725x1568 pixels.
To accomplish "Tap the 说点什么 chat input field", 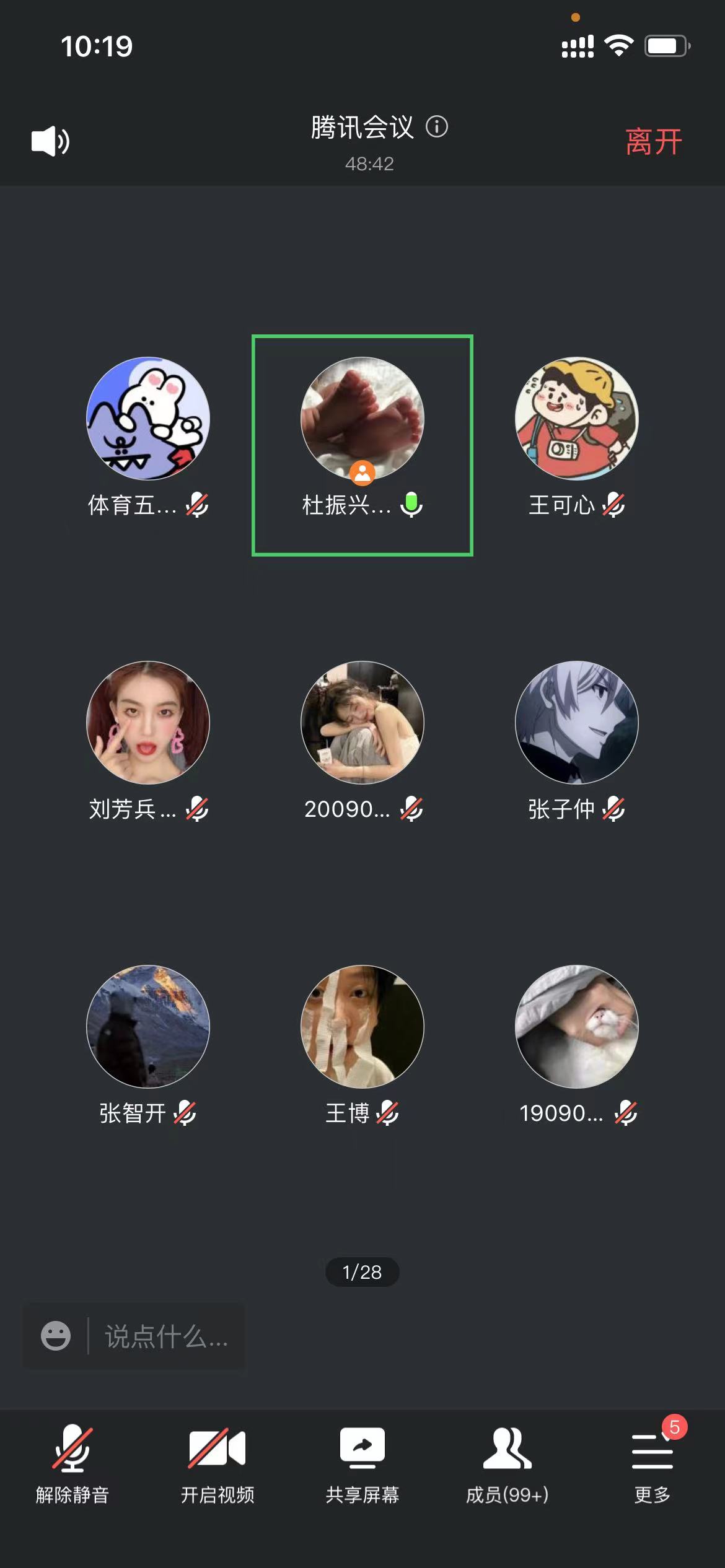I will tap(166, 1336).
